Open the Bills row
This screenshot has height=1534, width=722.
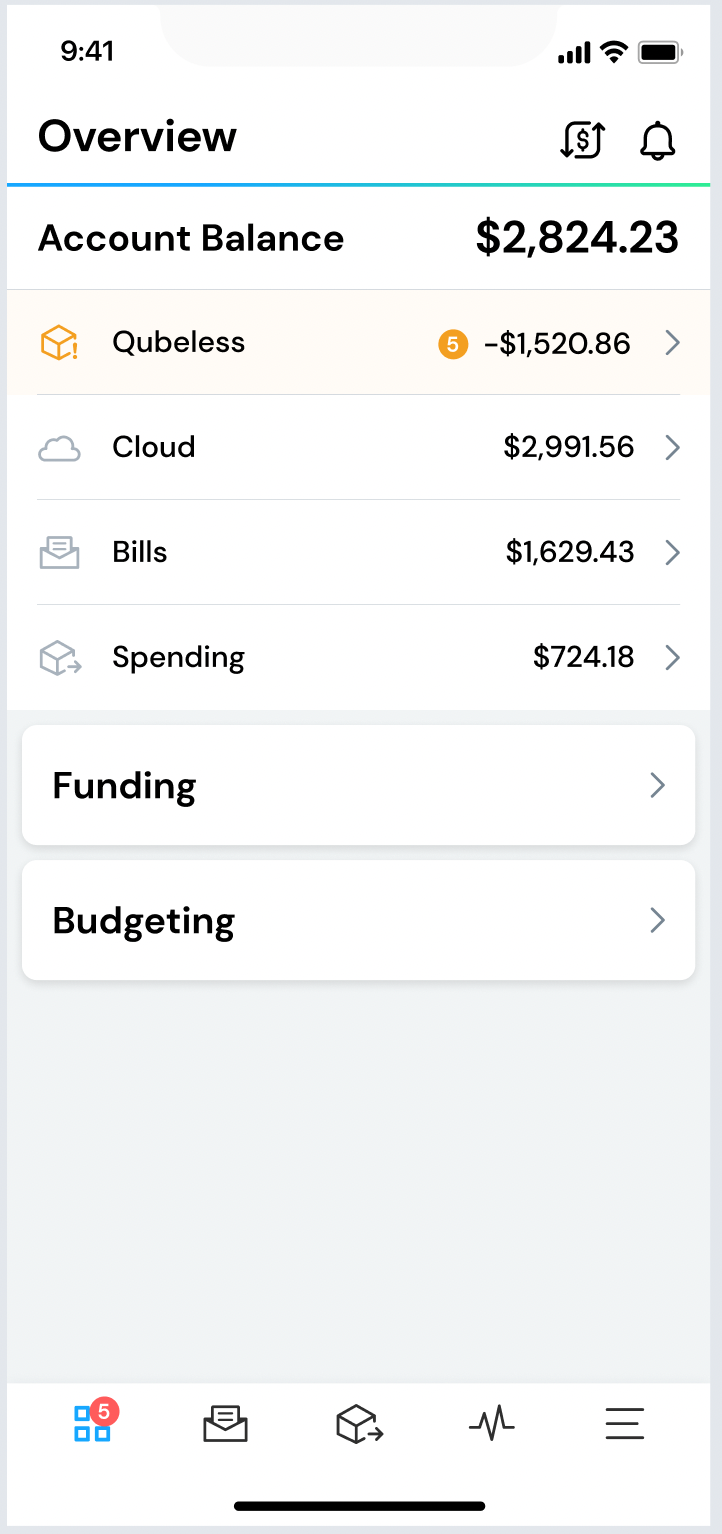tap(359, 552)
